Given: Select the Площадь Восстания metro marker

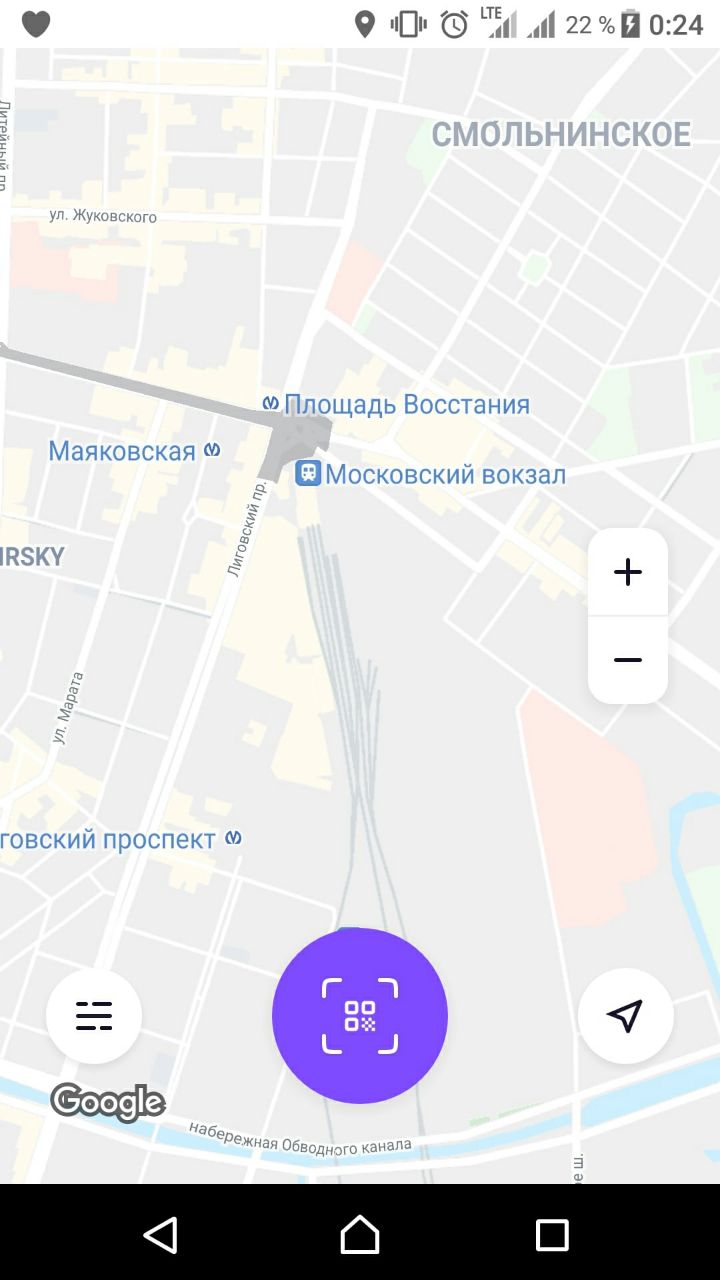Looking at the screenshot, I should click(x=270, y=403).
